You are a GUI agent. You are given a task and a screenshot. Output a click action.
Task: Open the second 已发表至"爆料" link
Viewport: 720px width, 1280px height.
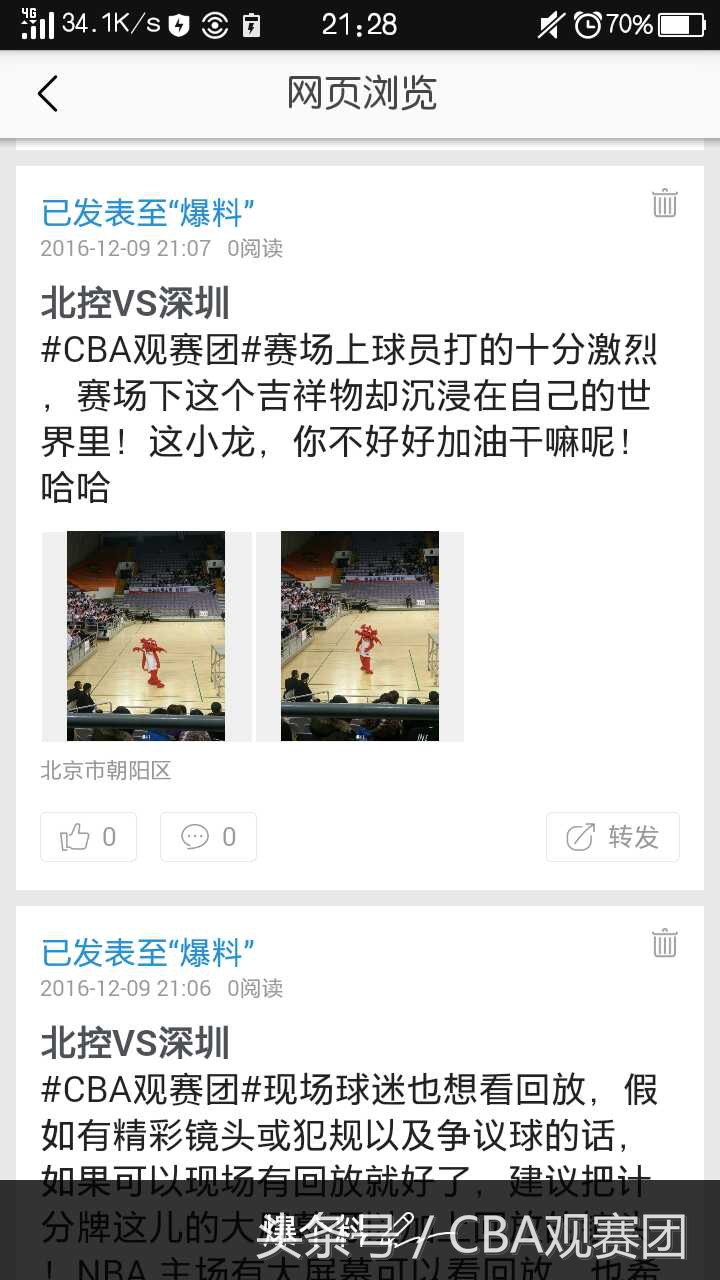(146, 954)
